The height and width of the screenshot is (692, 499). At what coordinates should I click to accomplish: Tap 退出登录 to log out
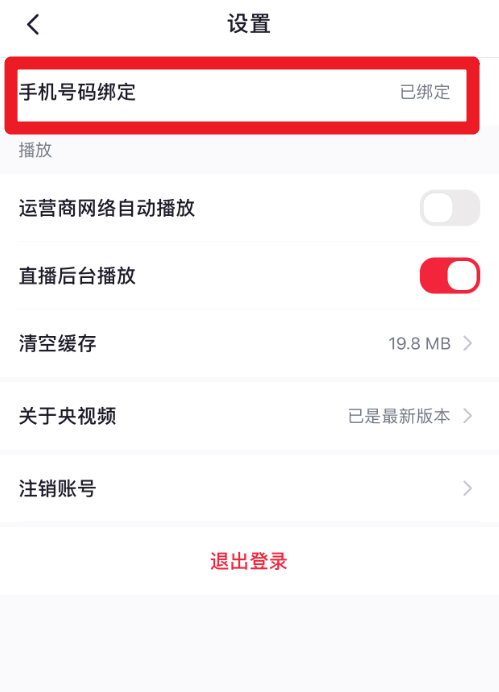[249, 561]
